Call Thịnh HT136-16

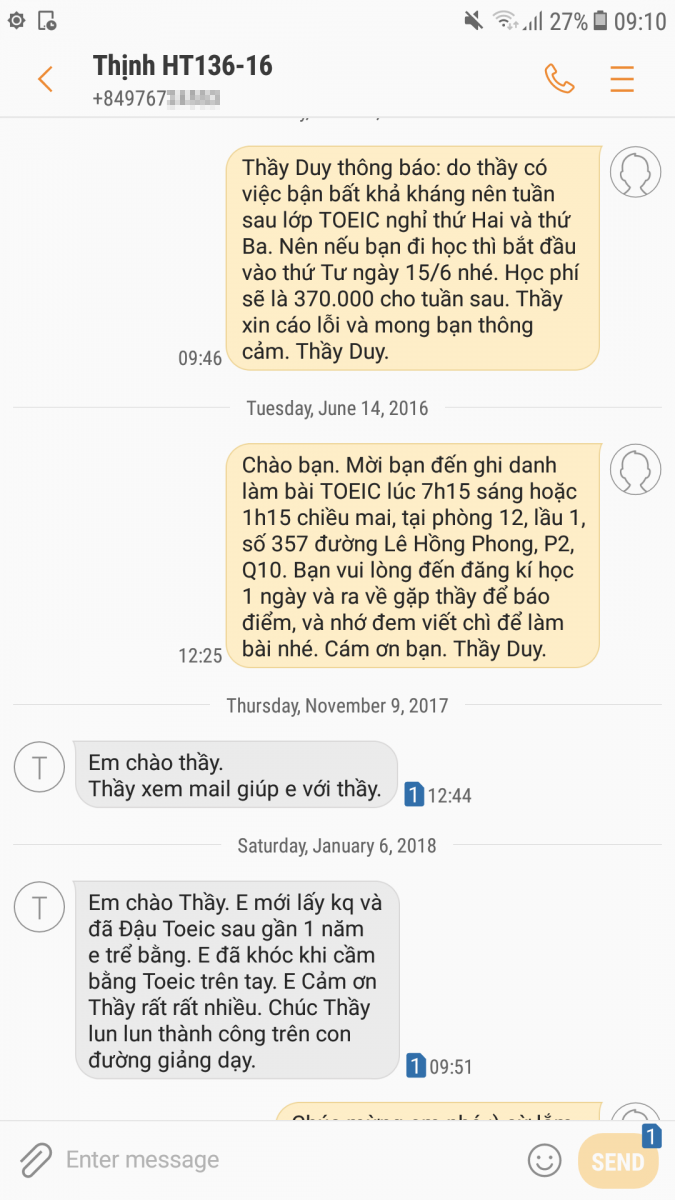pos(559,79)
